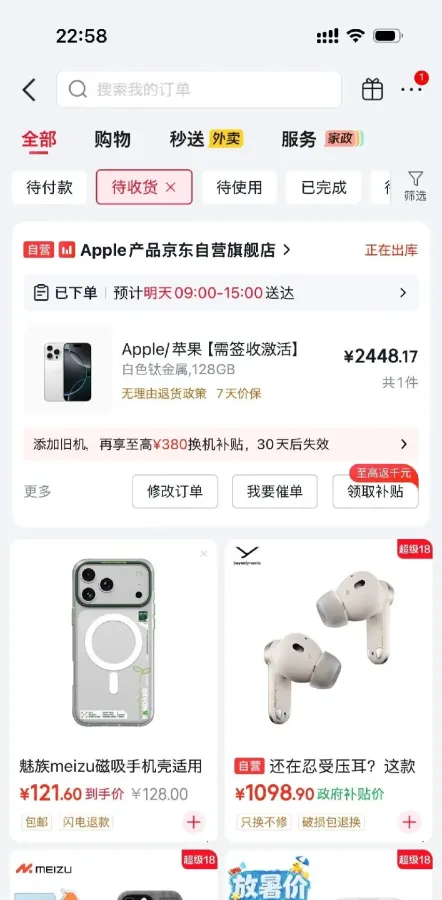Screen dimensions: 442x900
Task: Dismiss the 魅族 phone case recommendation
Action: (x=203, y=554)
